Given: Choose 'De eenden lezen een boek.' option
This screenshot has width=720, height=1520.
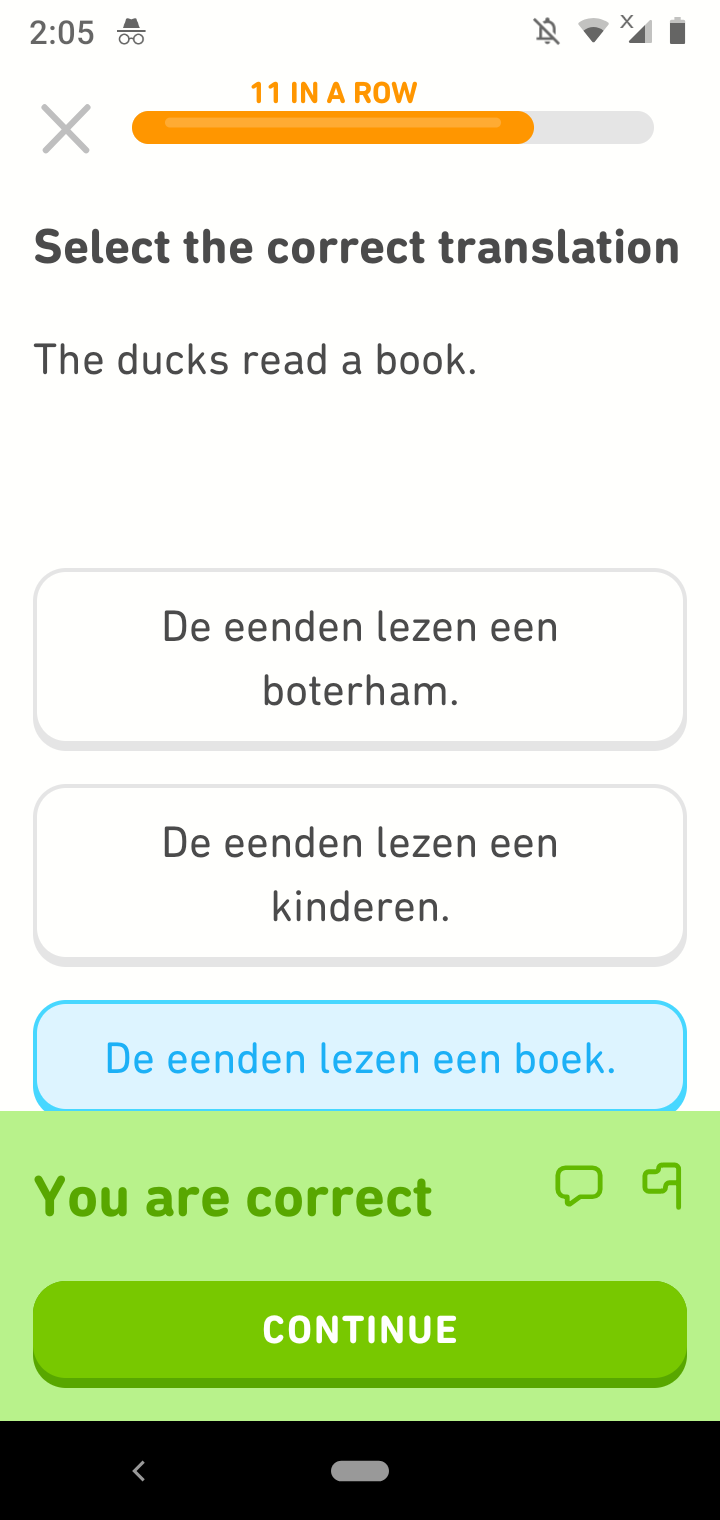Looking at the screenshot, I should coord(360,1057).
